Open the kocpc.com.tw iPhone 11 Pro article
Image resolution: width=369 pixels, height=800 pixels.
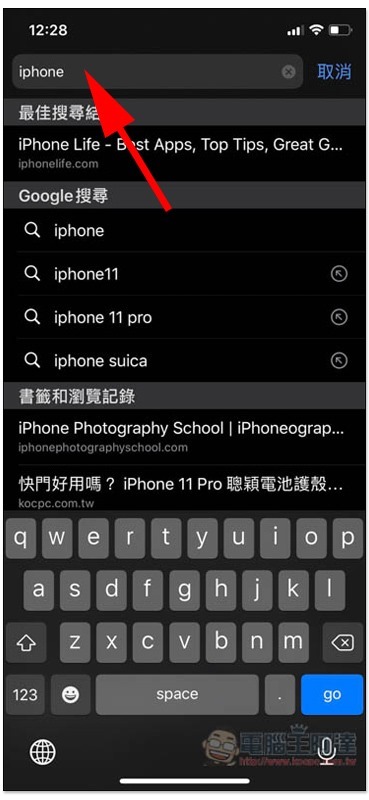coord(184,491)
